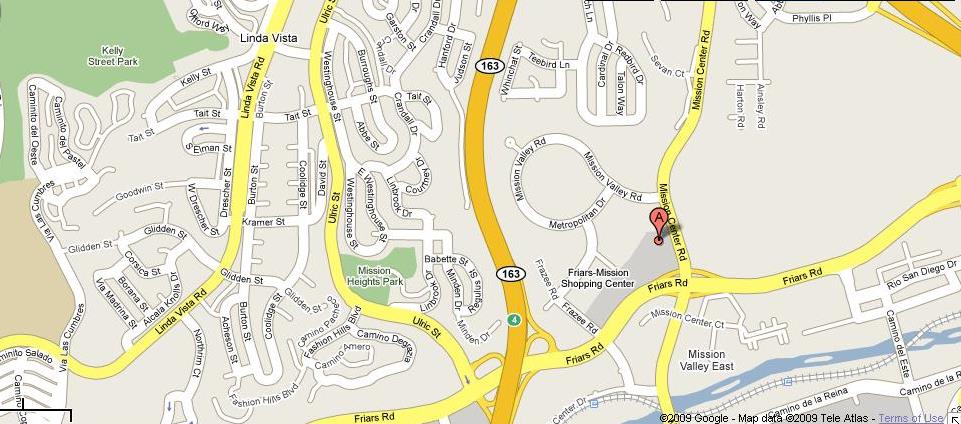Tap the red marker labeled A

click(659, 223)
